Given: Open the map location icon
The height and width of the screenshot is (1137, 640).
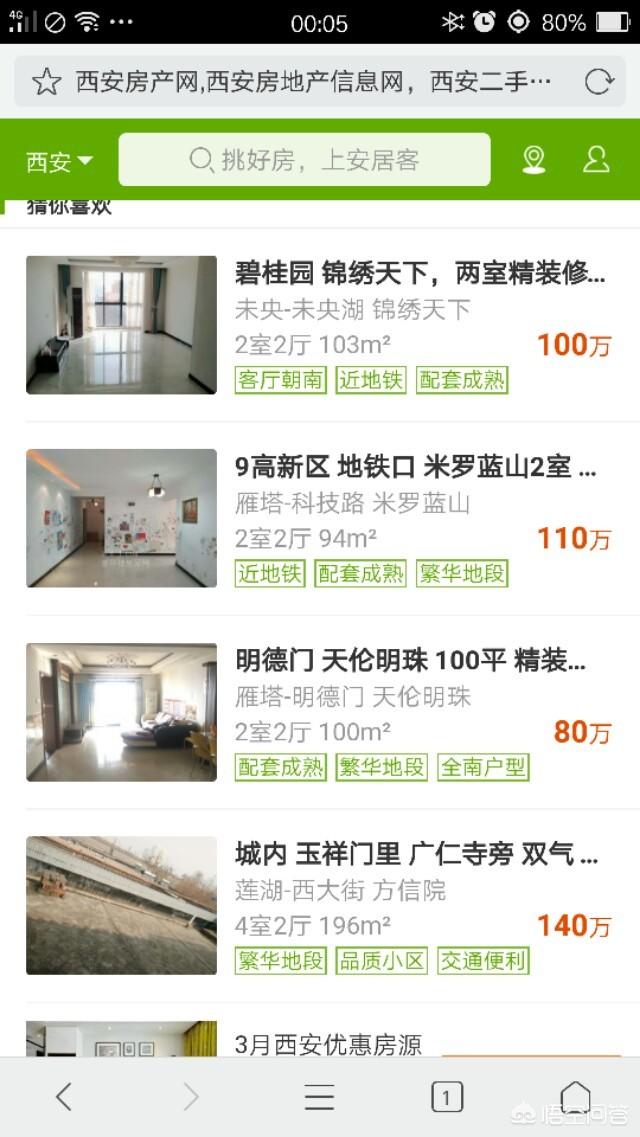Looking at the screenshot, I should pos(535,160).
